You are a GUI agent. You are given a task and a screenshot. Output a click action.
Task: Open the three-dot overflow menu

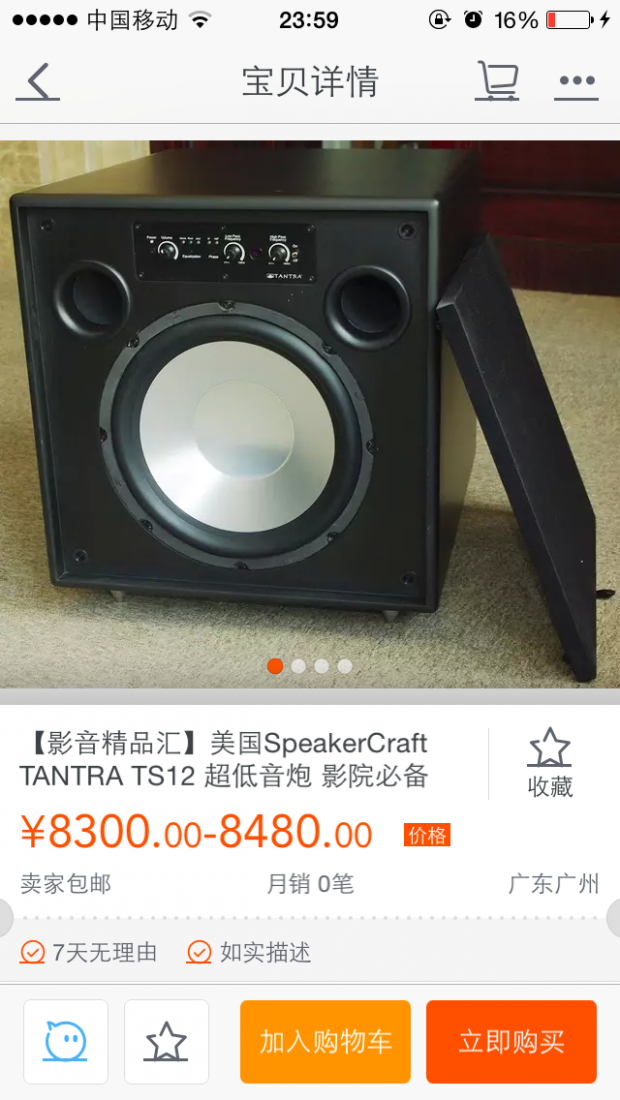pyautogui.click(x=576, y=82)
